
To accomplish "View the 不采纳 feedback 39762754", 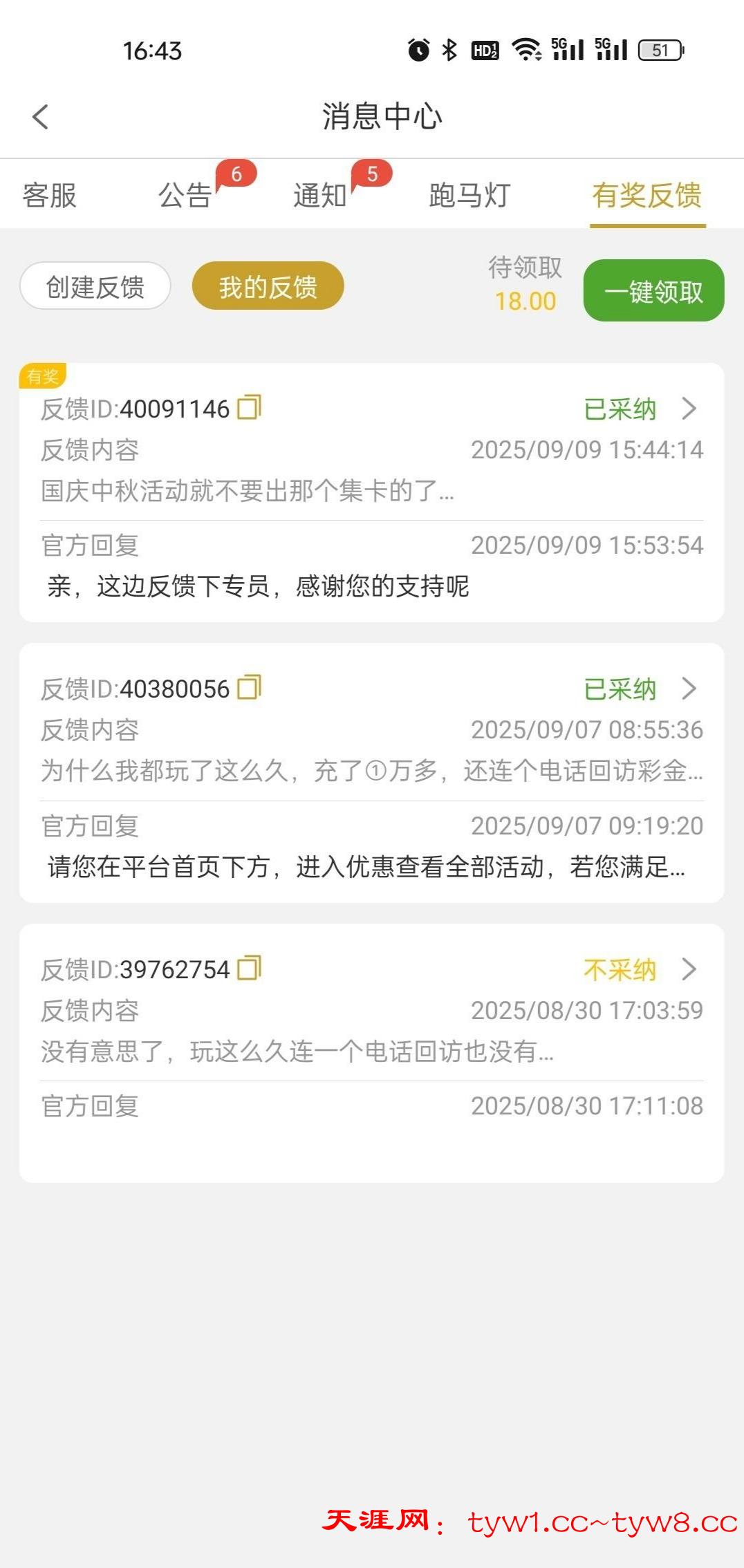I will click(689, 969).
